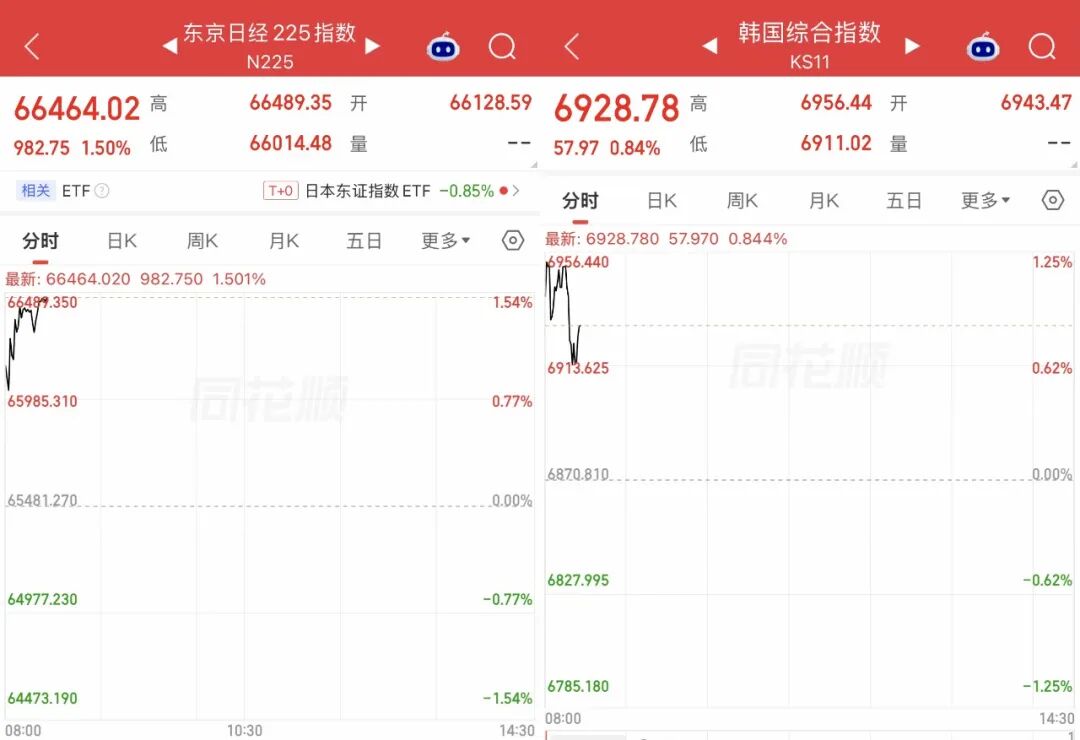Image resolution: width=1080 pixels, height=740 pixels.
Task: Switch to next index after 韩国综合指数
Action: coord(913,46)
